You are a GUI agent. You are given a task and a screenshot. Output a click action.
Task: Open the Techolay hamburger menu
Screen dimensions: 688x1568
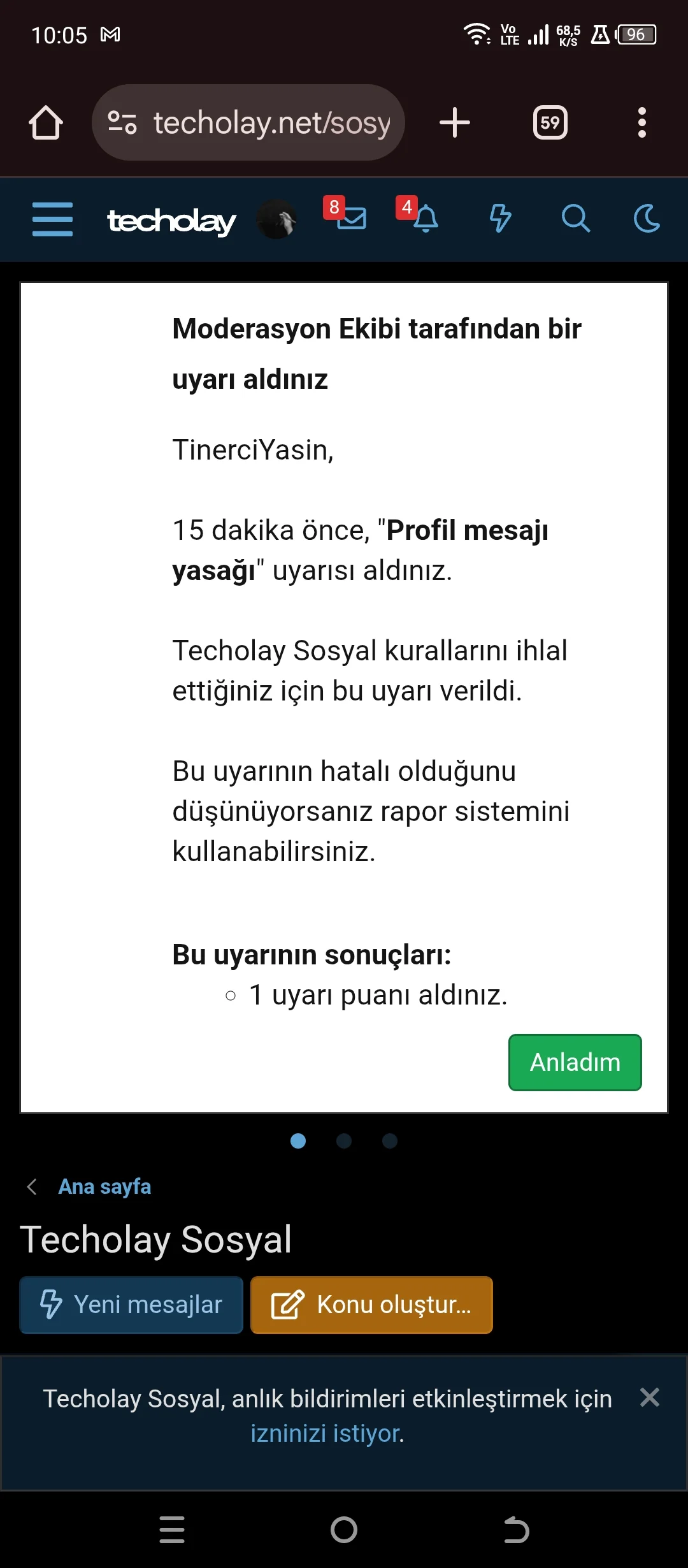52,219
